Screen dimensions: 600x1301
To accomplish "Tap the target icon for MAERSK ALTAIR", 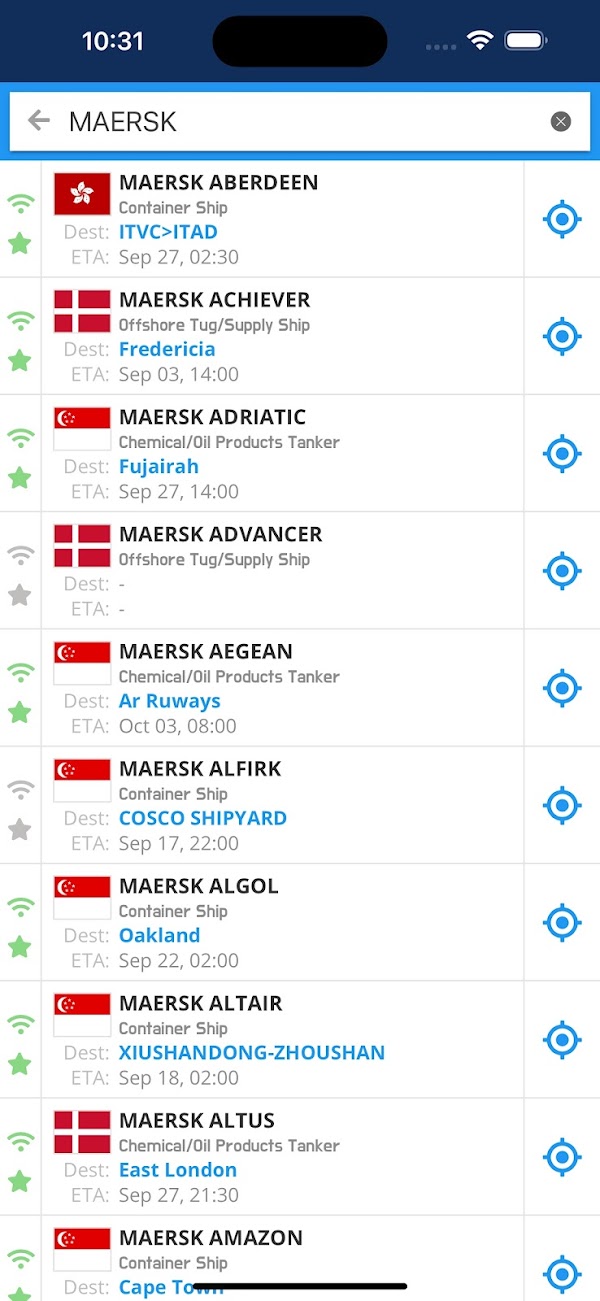I will pyautogui.click(x=562, y=1040).
